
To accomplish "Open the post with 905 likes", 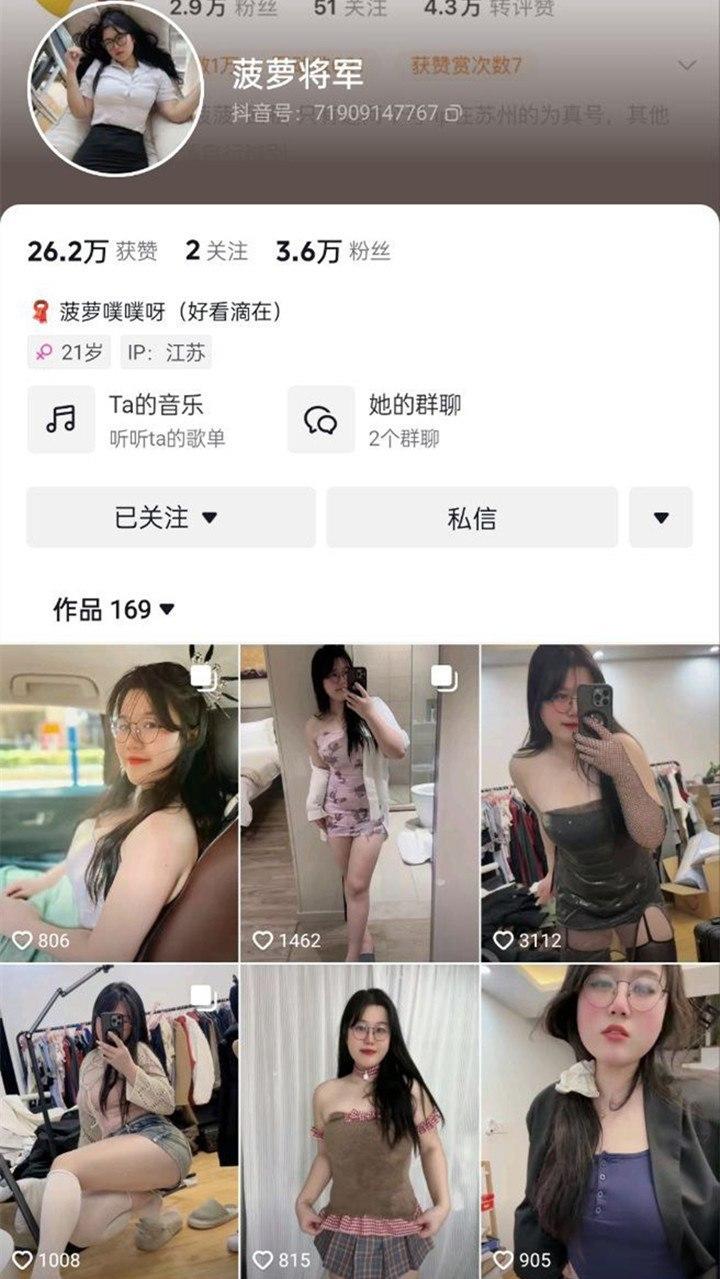I will 600,1120.
